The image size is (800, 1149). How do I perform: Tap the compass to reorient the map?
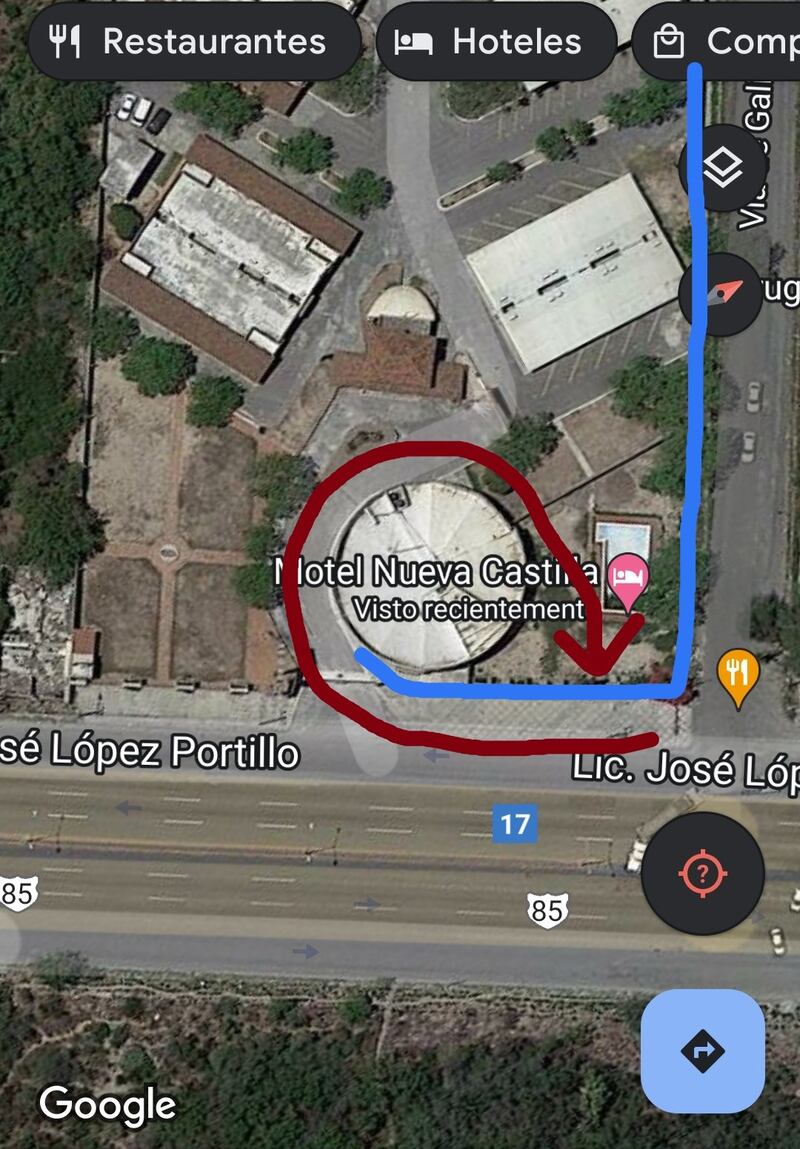point(722,294)
